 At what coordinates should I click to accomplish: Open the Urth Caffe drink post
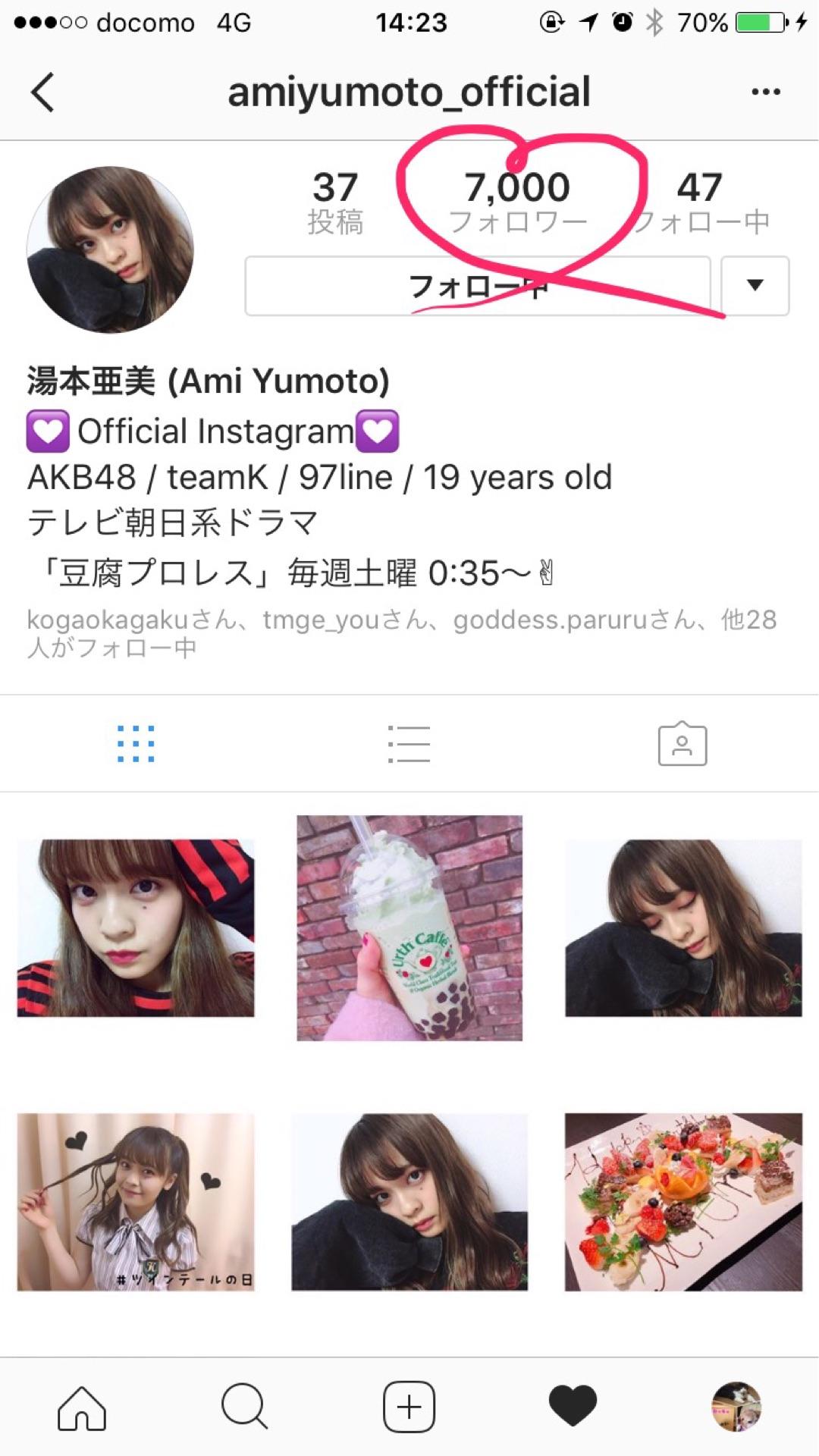pyautogui.click(x=409, y=927)
